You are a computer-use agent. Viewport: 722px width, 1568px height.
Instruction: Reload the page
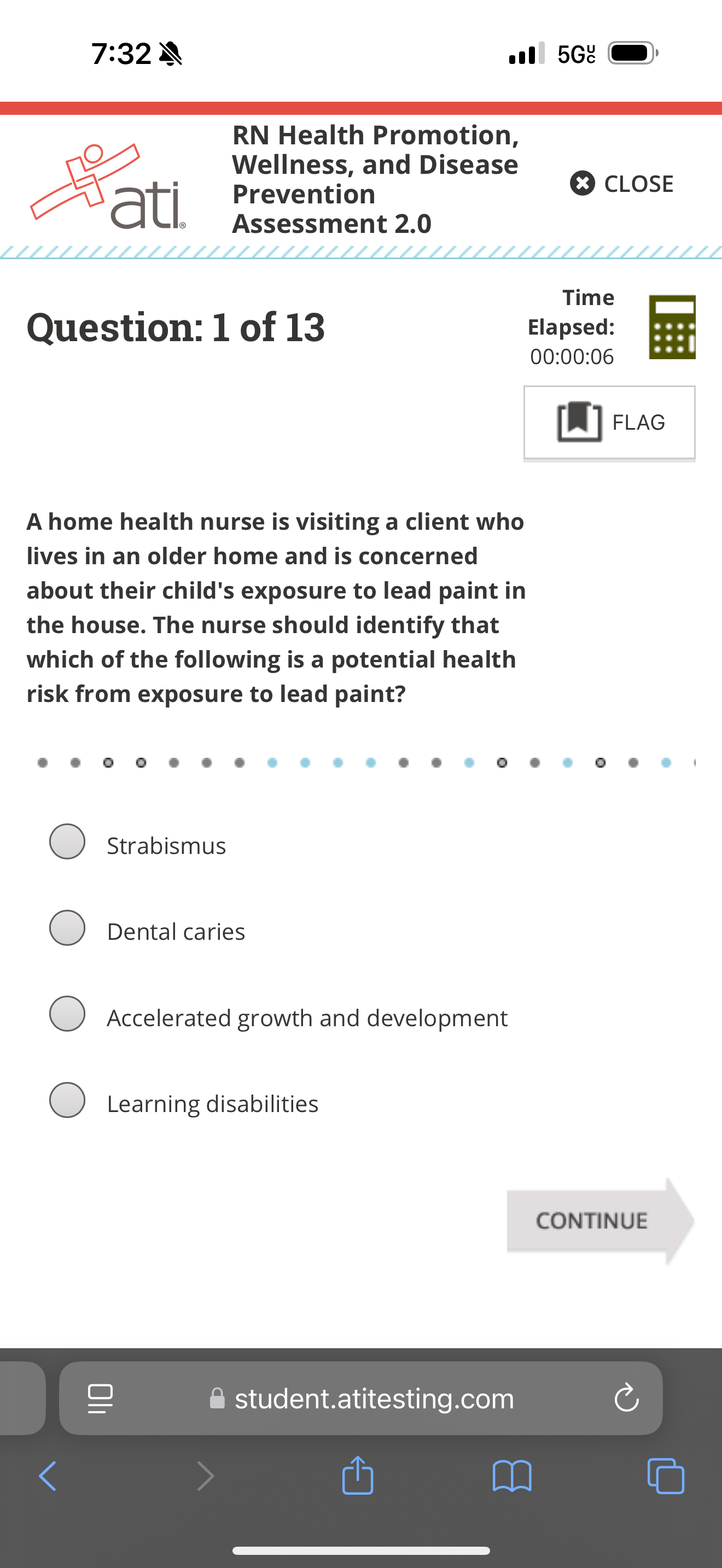coord(626,1398)
